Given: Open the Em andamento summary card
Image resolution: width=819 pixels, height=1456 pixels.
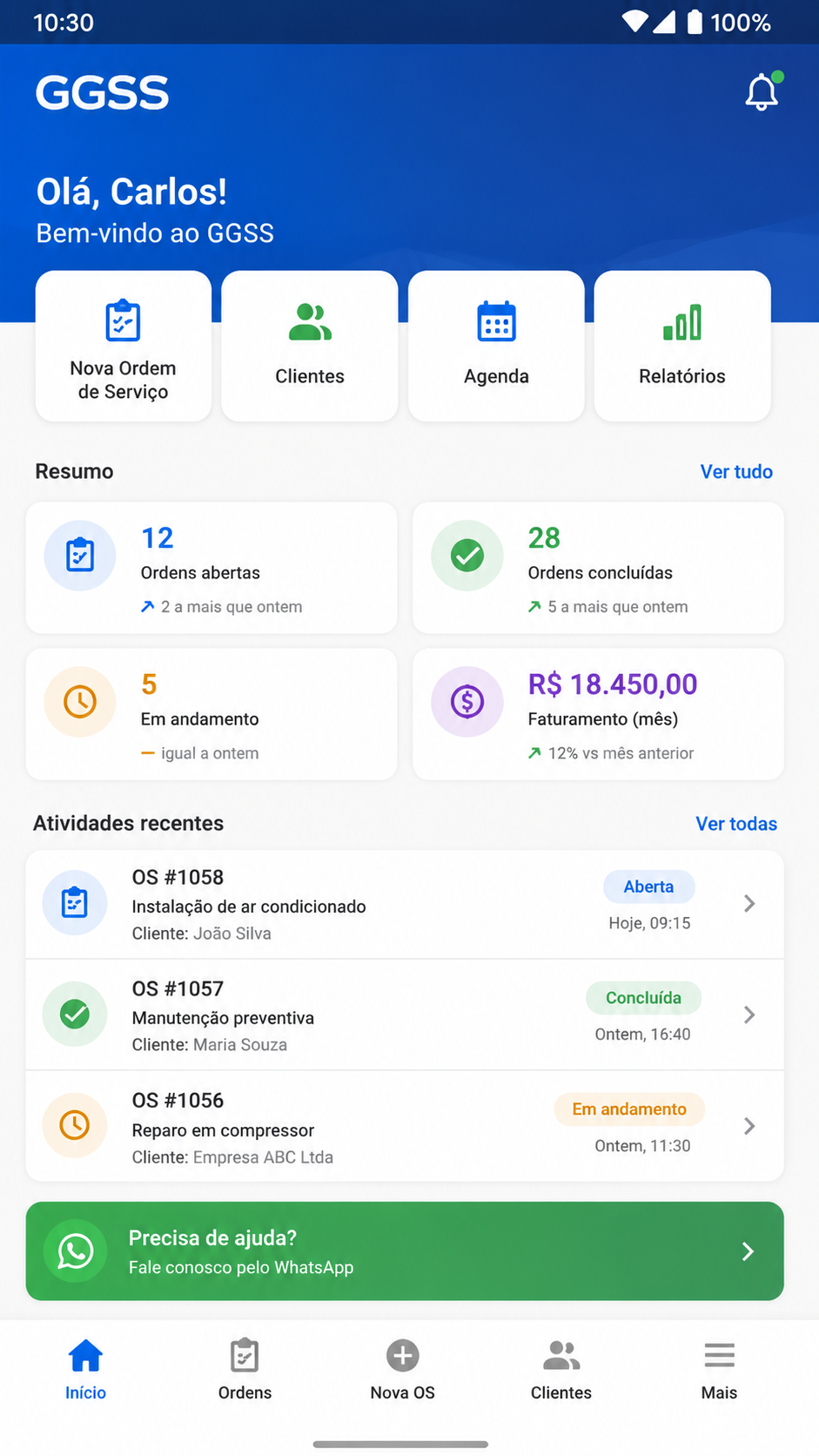Looking at the screenshot, I should tap(211, 714).
